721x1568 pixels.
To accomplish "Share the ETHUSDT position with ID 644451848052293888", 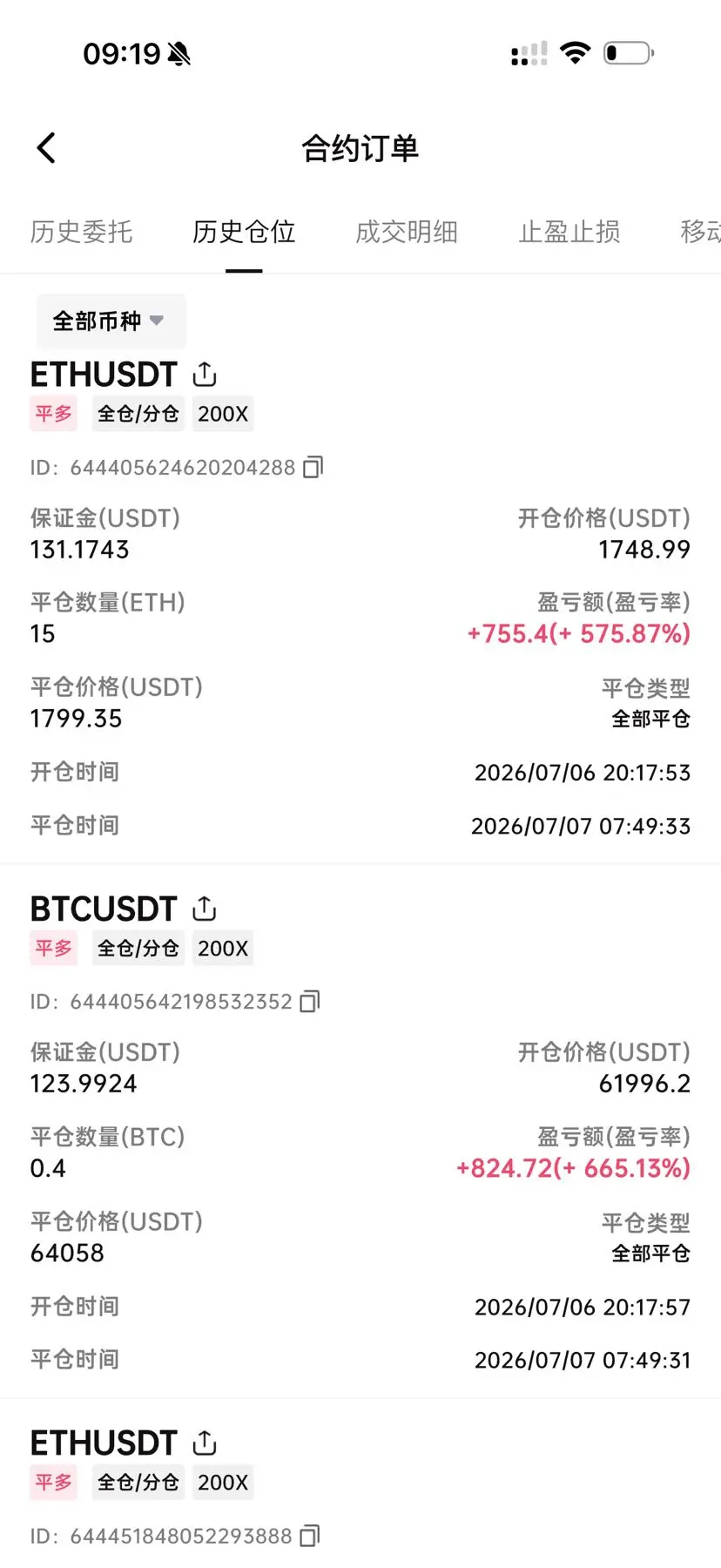I will [205, 1443].
